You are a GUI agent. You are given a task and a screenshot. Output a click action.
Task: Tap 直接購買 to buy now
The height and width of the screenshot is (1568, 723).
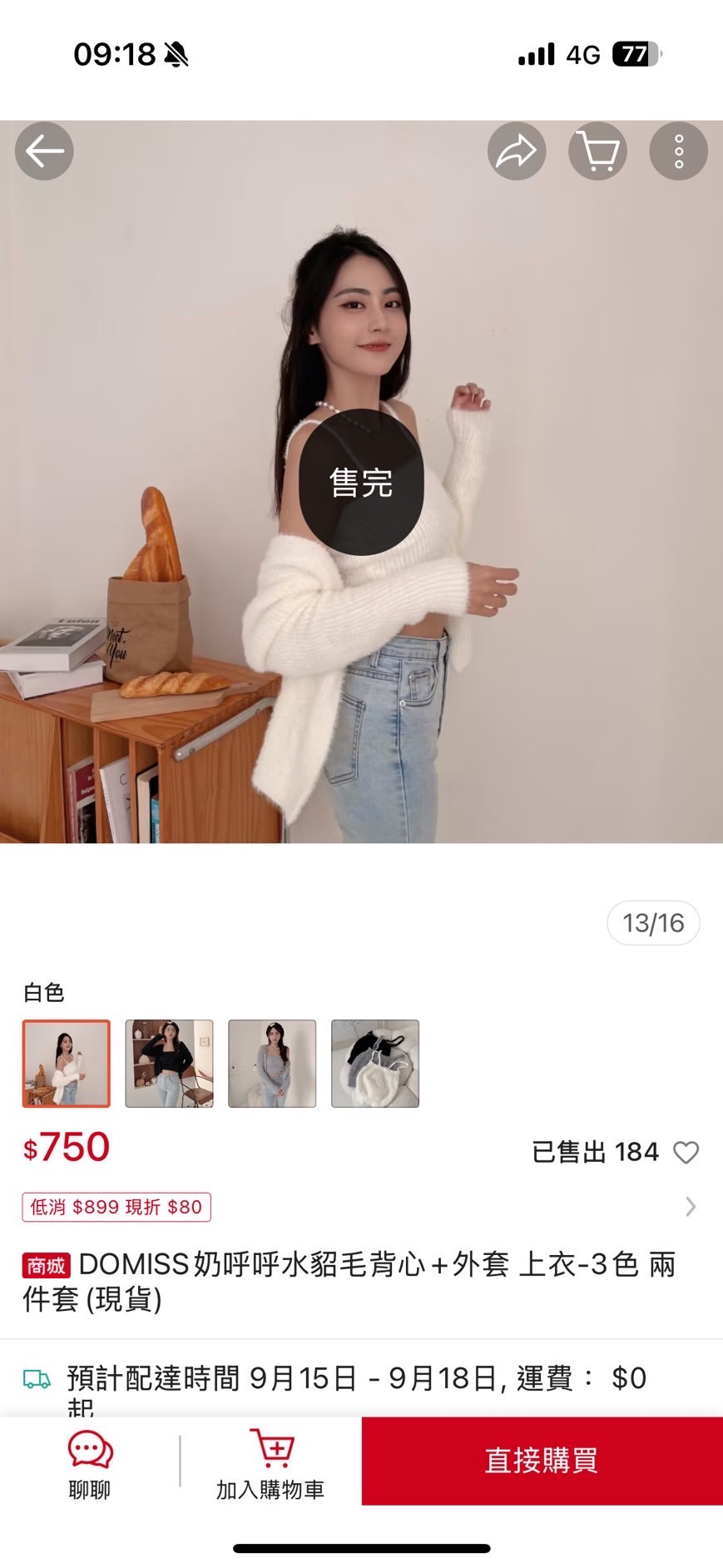(541, 1458)
